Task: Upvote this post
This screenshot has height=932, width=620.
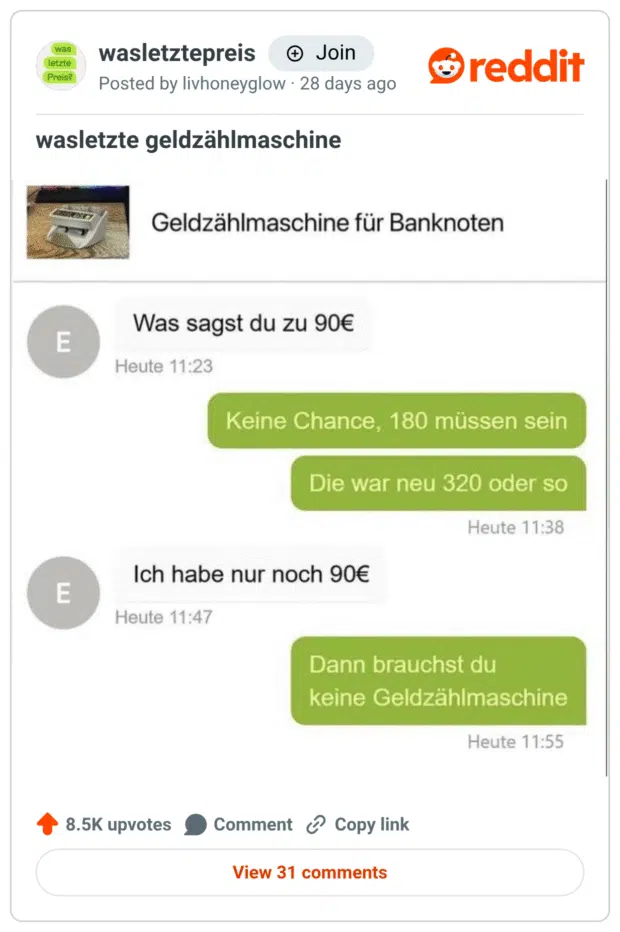Action: pos(47,825)
